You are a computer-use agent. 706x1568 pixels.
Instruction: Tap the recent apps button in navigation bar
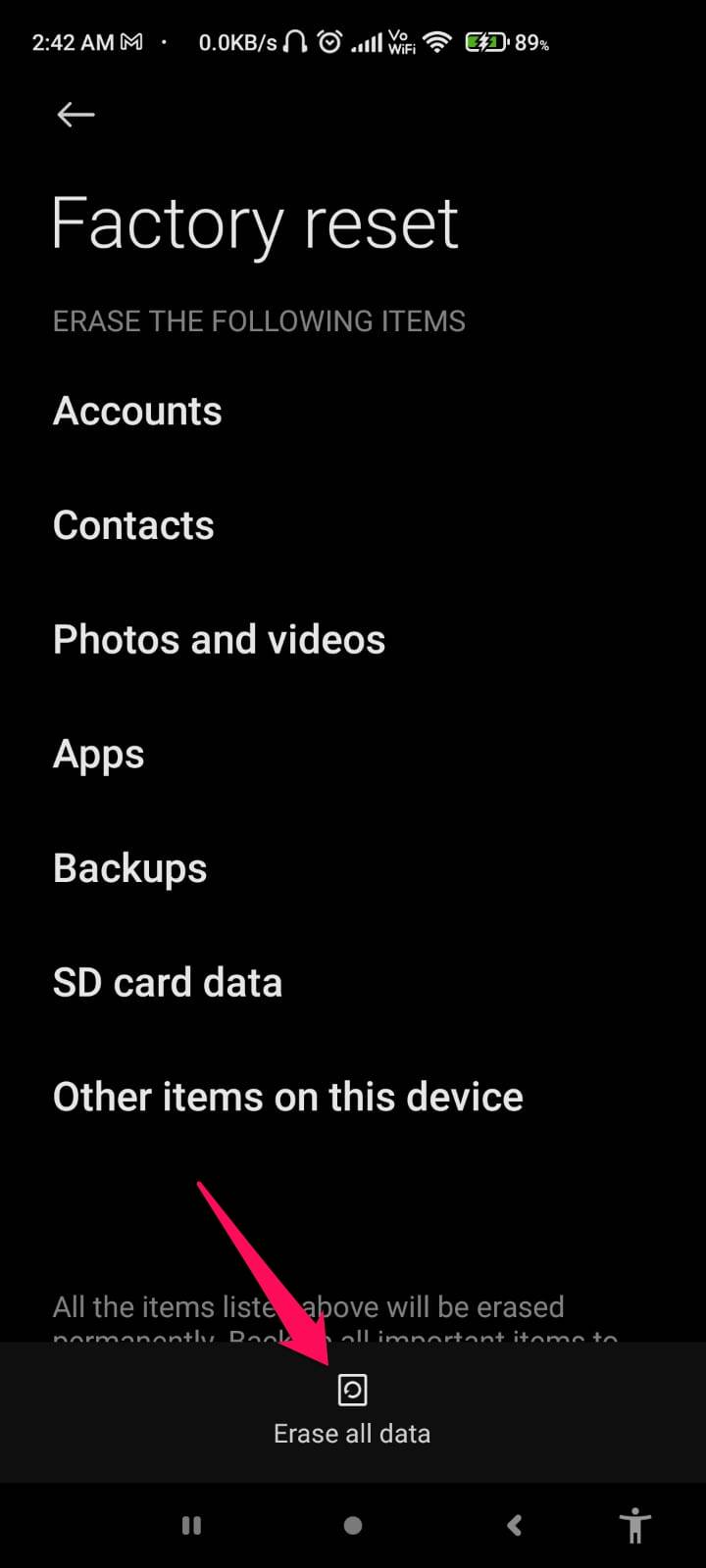[191, 1525]
